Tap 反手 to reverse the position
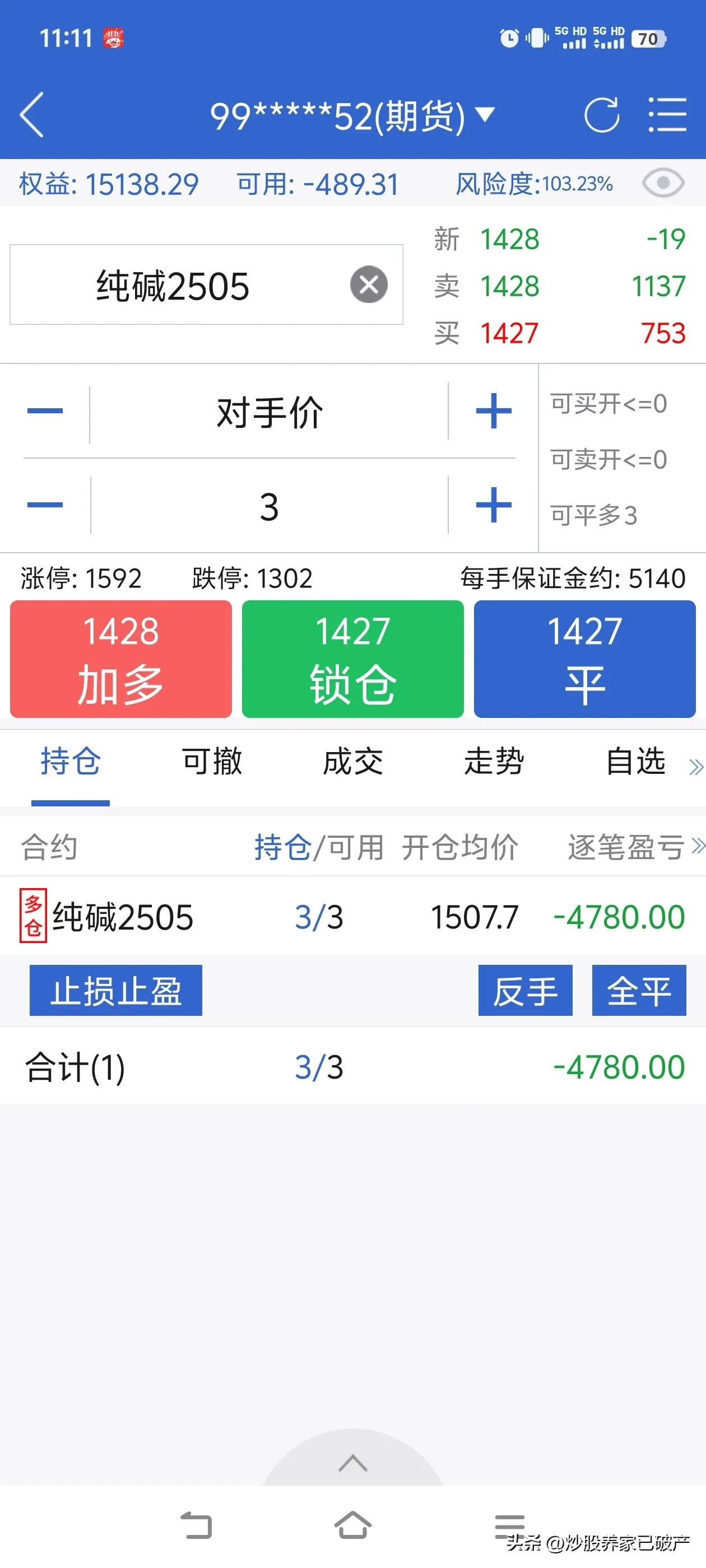The height and width of the screenshot is (1568, 706). click(x=525, y=990)
